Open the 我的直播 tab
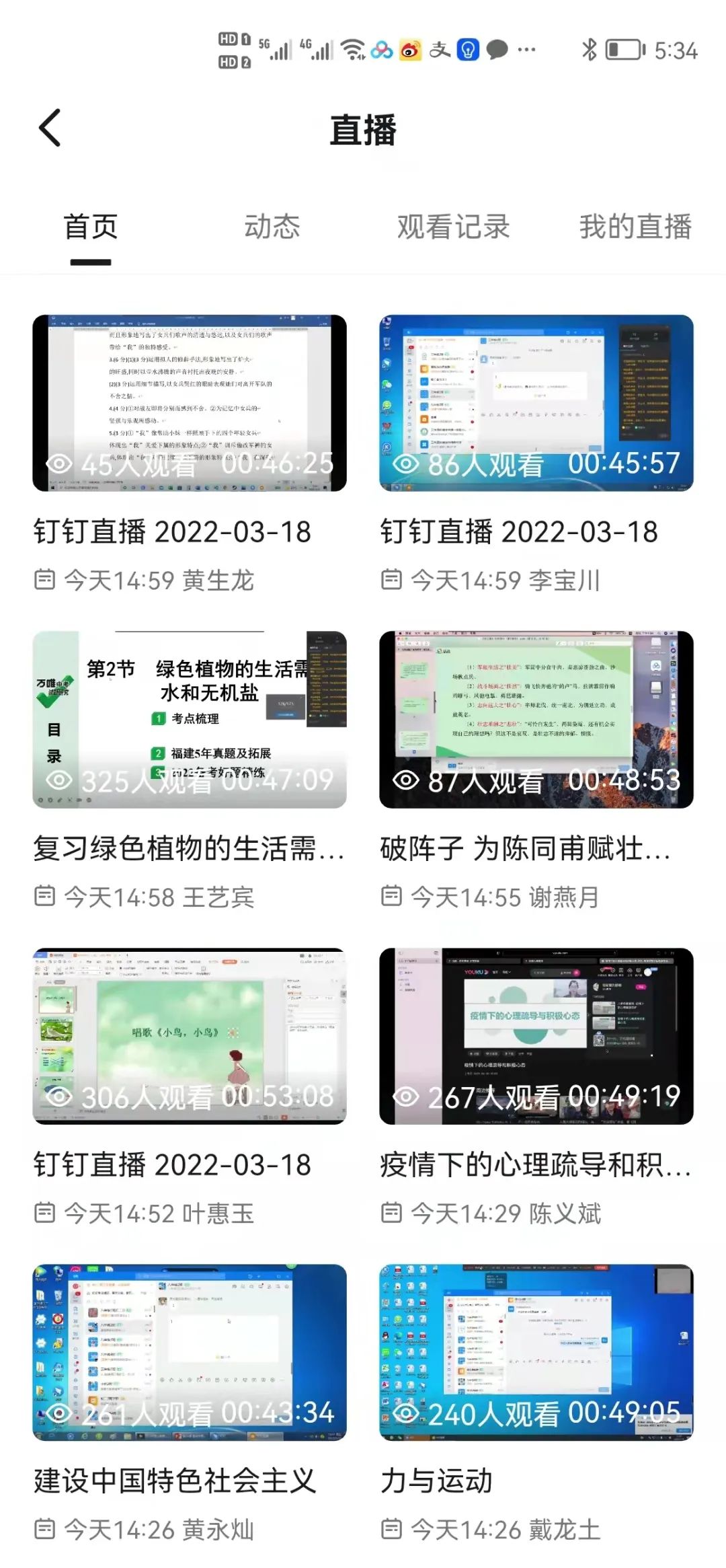Image resolution: width=726 pixels, height=1568 pixels. click(635, 227)
